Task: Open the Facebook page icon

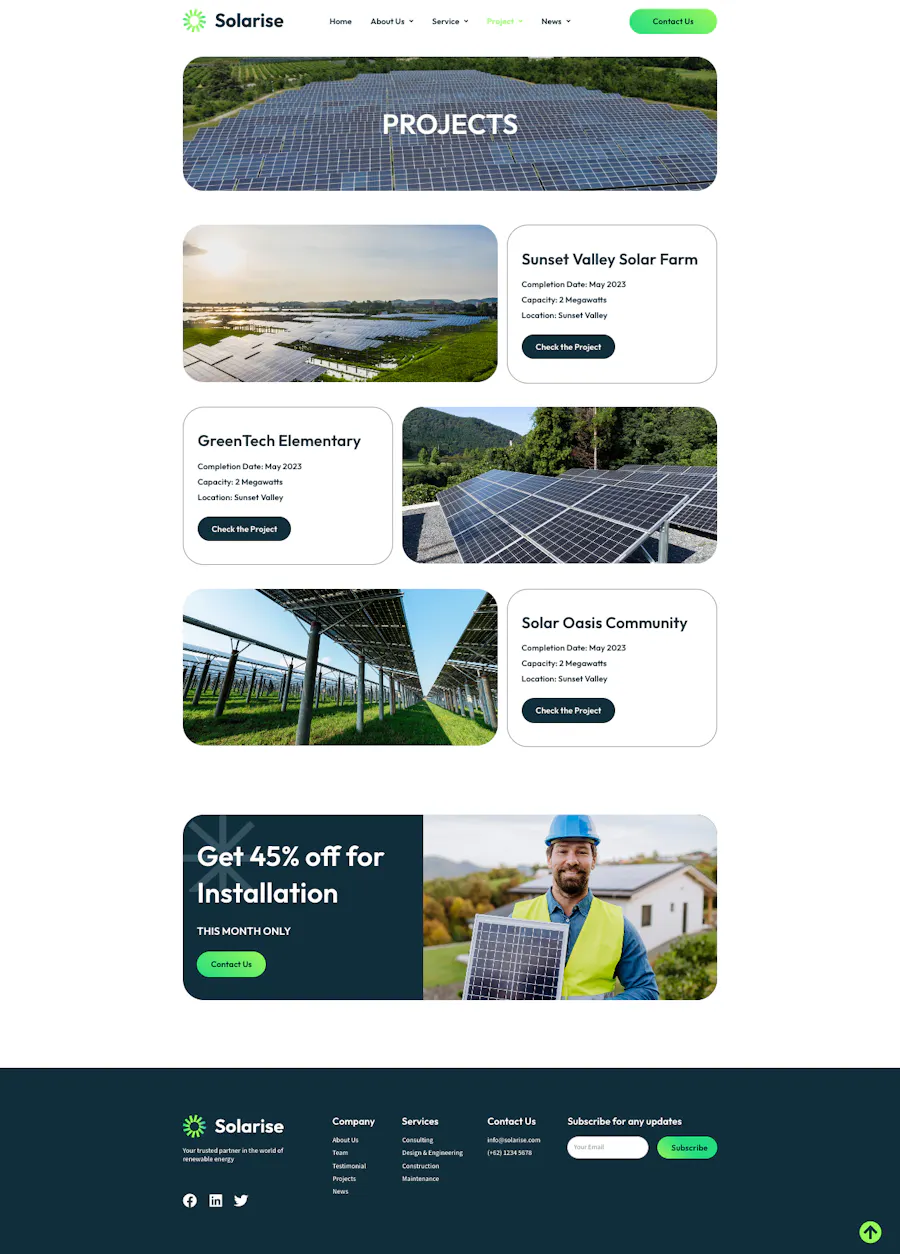Action: click(x=190, y=1200)
